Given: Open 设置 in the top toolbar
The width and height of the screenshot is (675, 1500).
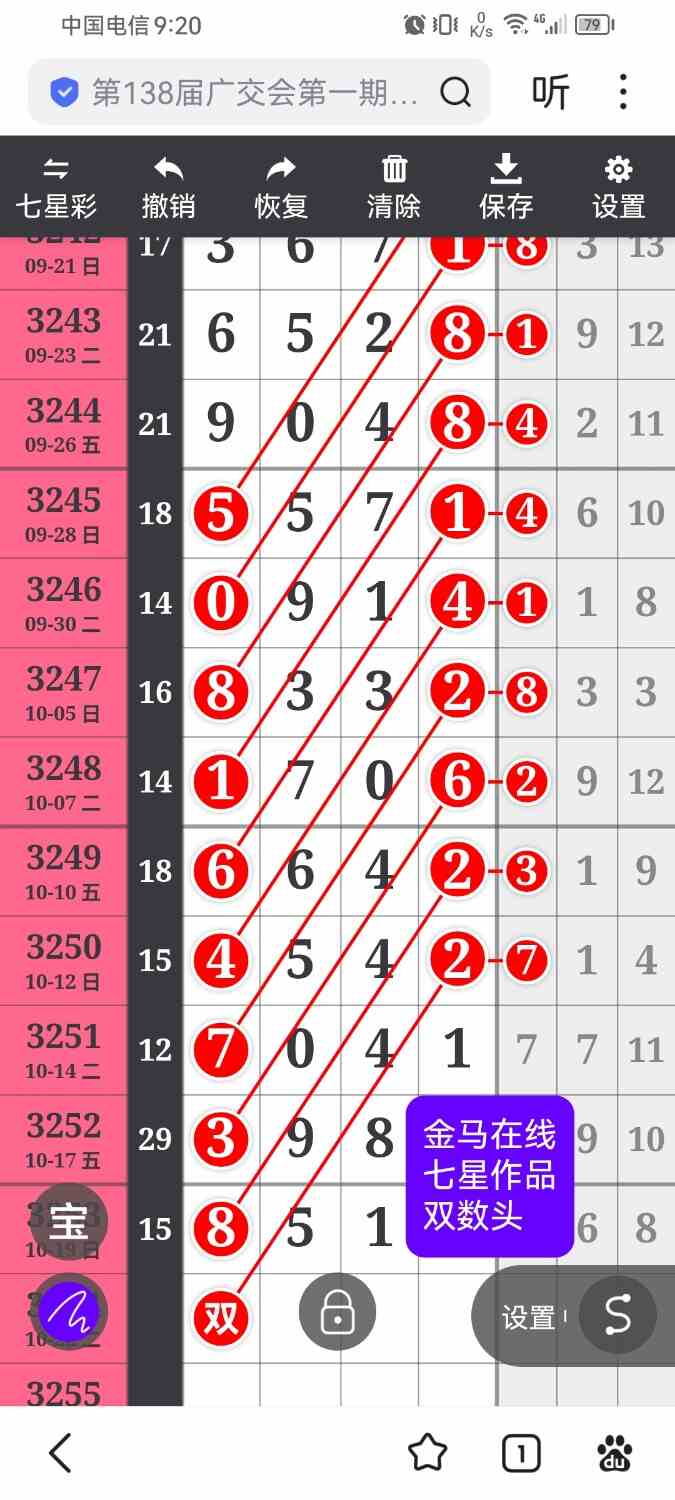Looking at the screenshot, I should (x=619, y=188).
